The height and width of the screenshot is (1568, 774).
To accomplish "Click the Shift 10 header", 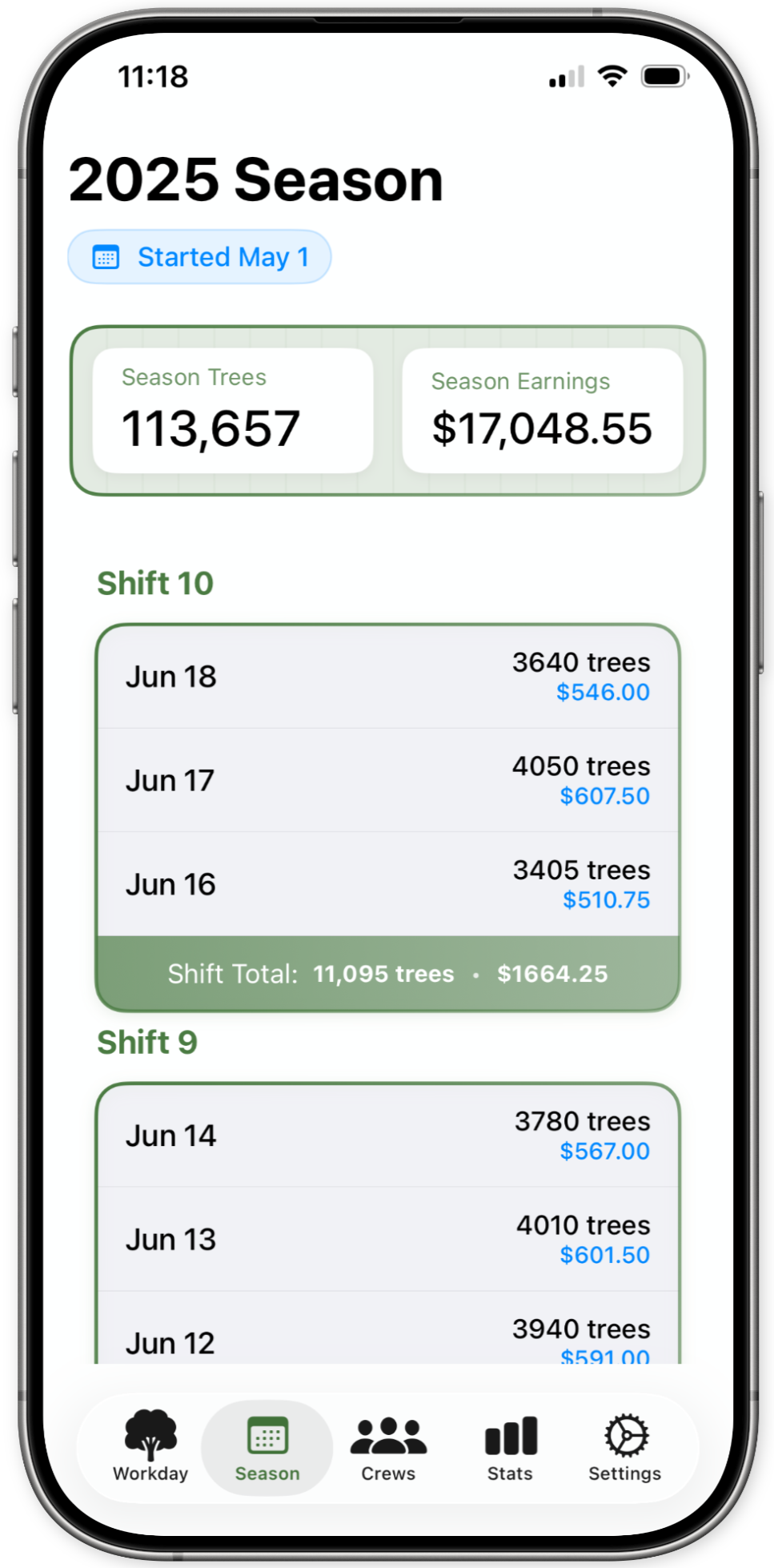I will click(x=155, y=583).
